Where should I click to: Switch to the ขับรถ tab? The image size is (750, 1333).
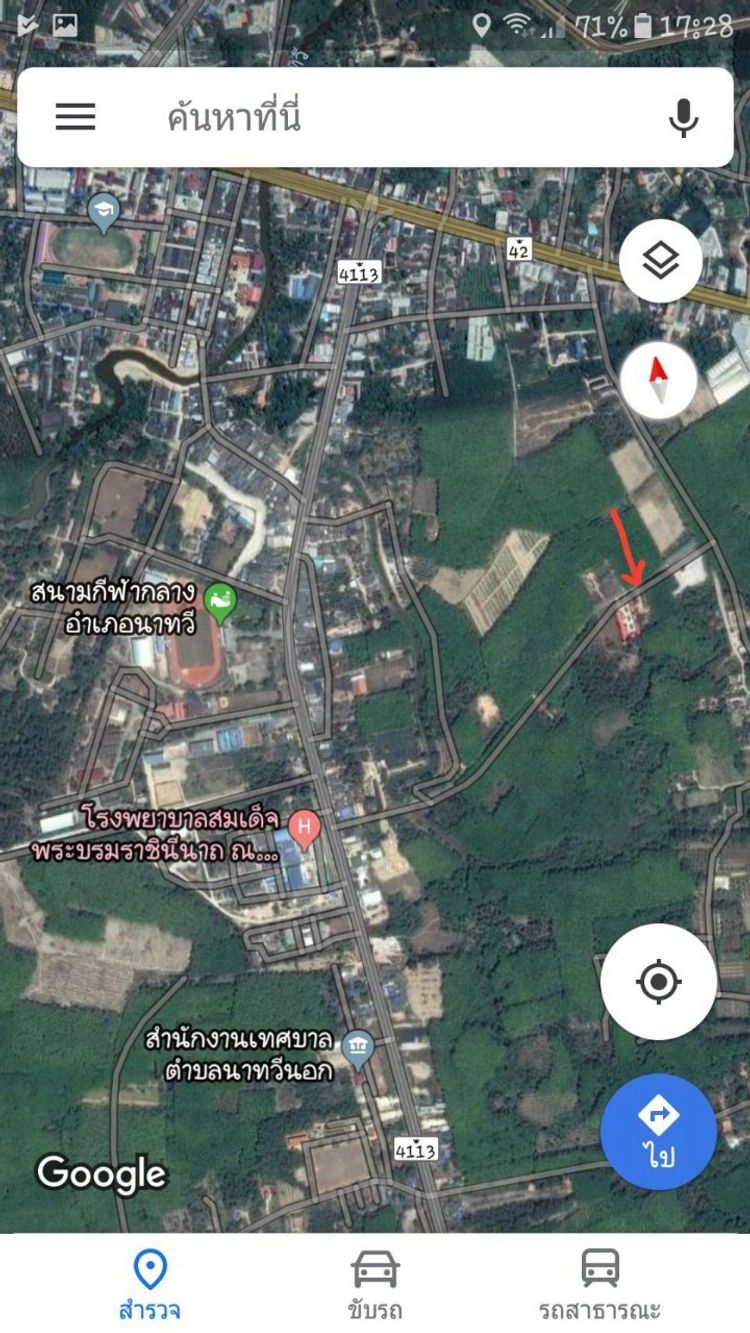tap(375, 1285)
